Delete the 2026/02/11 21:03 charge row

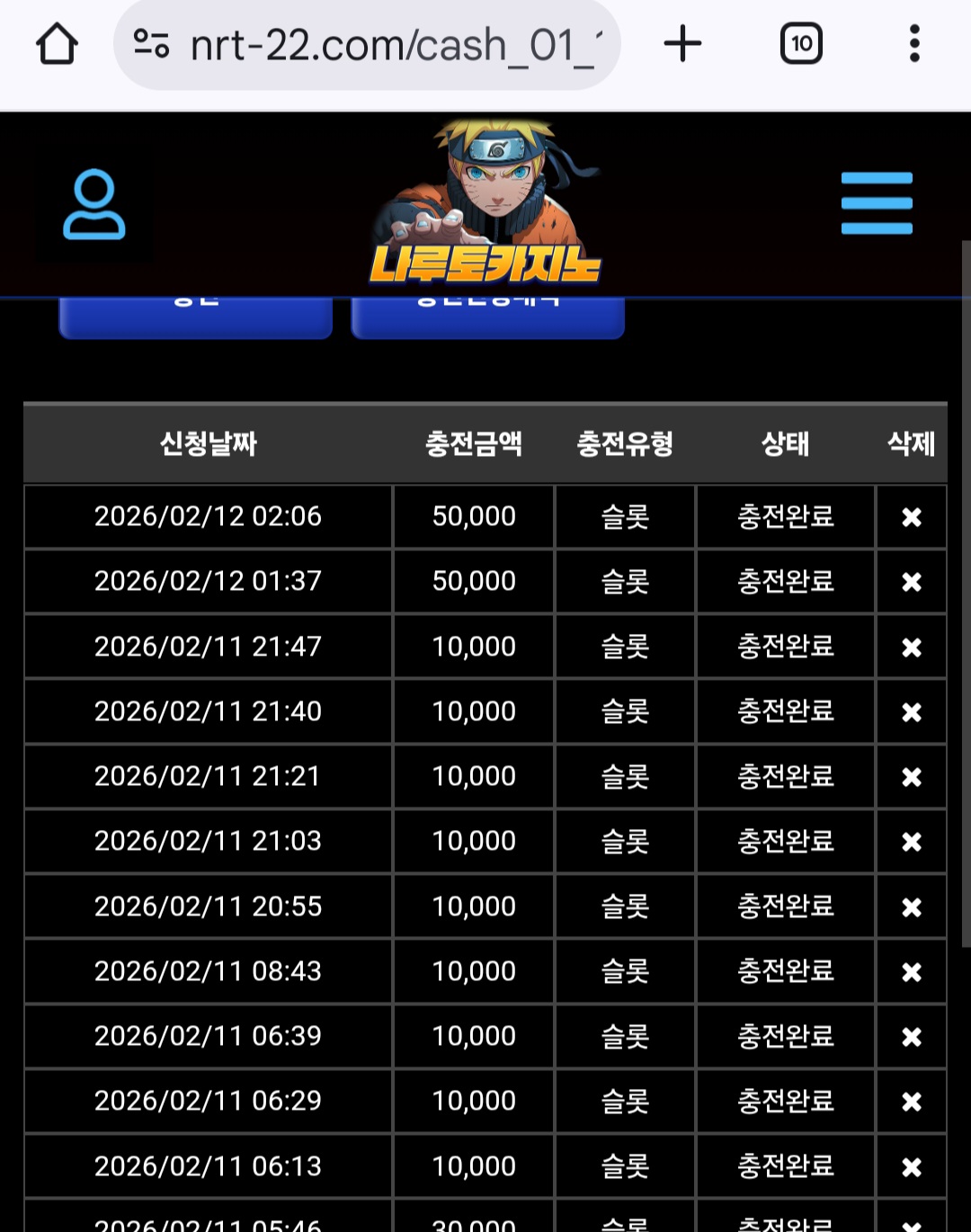[912, 842]
